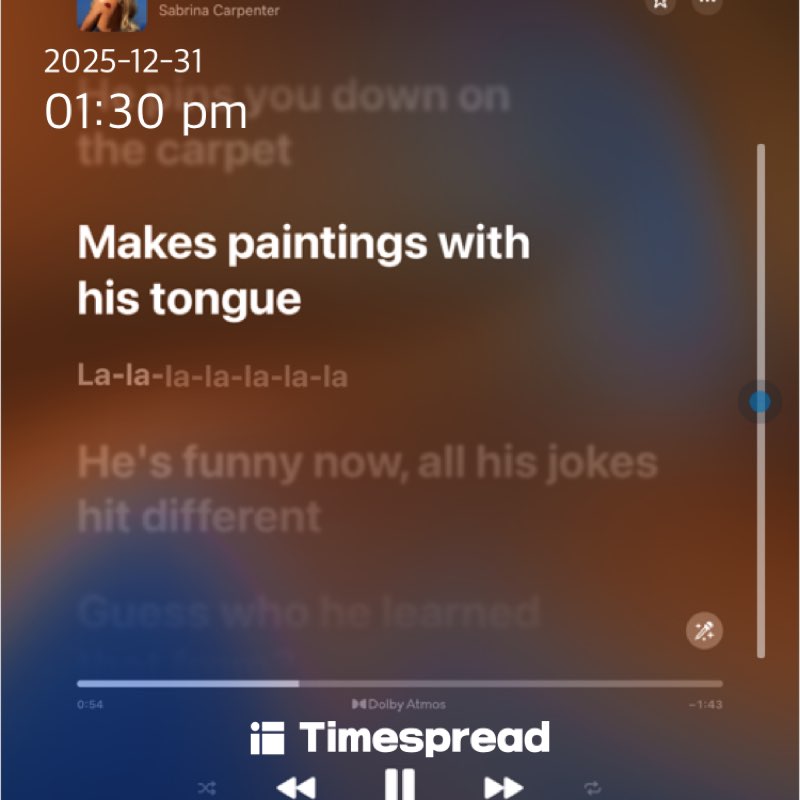Turn on shuffle mode
This screenshot has width=800, height=800.
pos(207,788)
